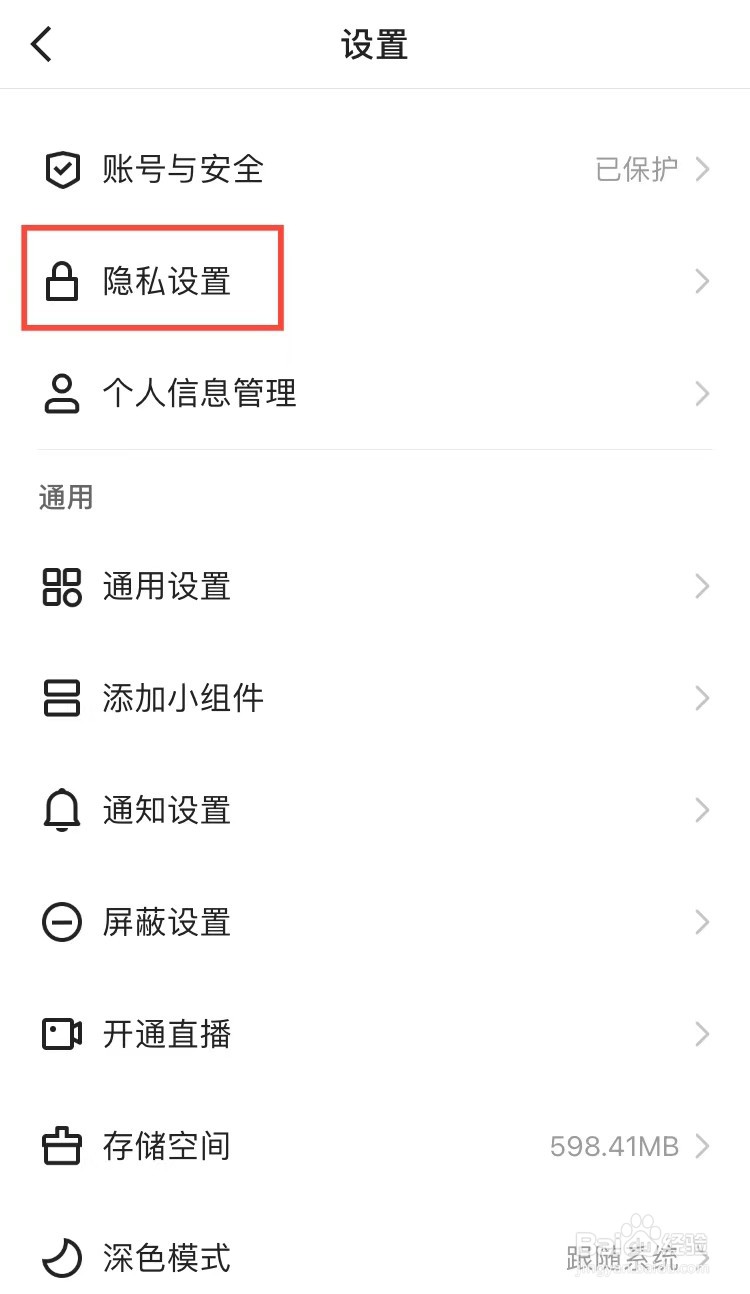750x1294 pixels.
Task: Tap the back arrow at top left
Action: (40, 44)
